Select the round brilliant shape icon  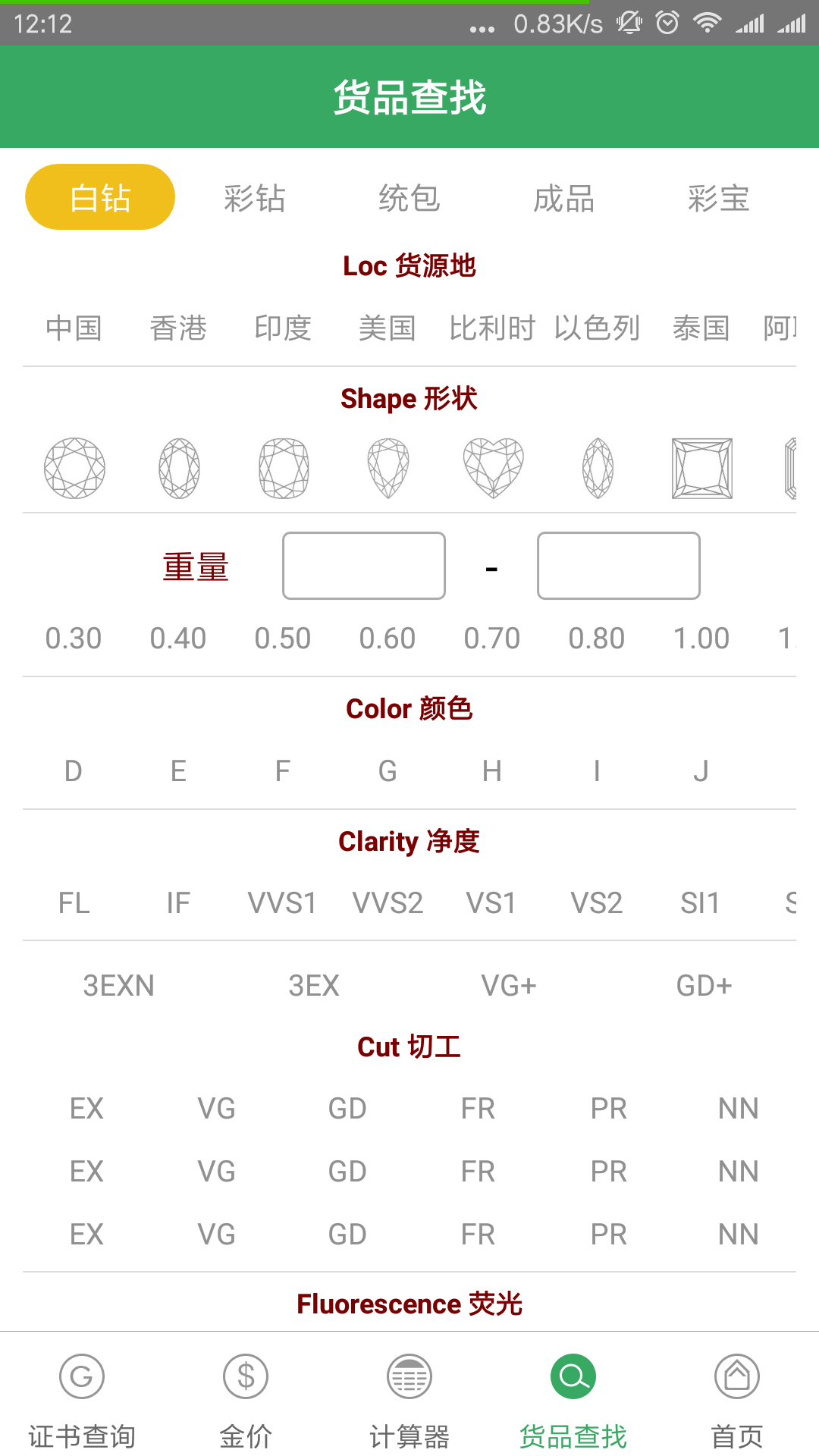pos(74,468)
